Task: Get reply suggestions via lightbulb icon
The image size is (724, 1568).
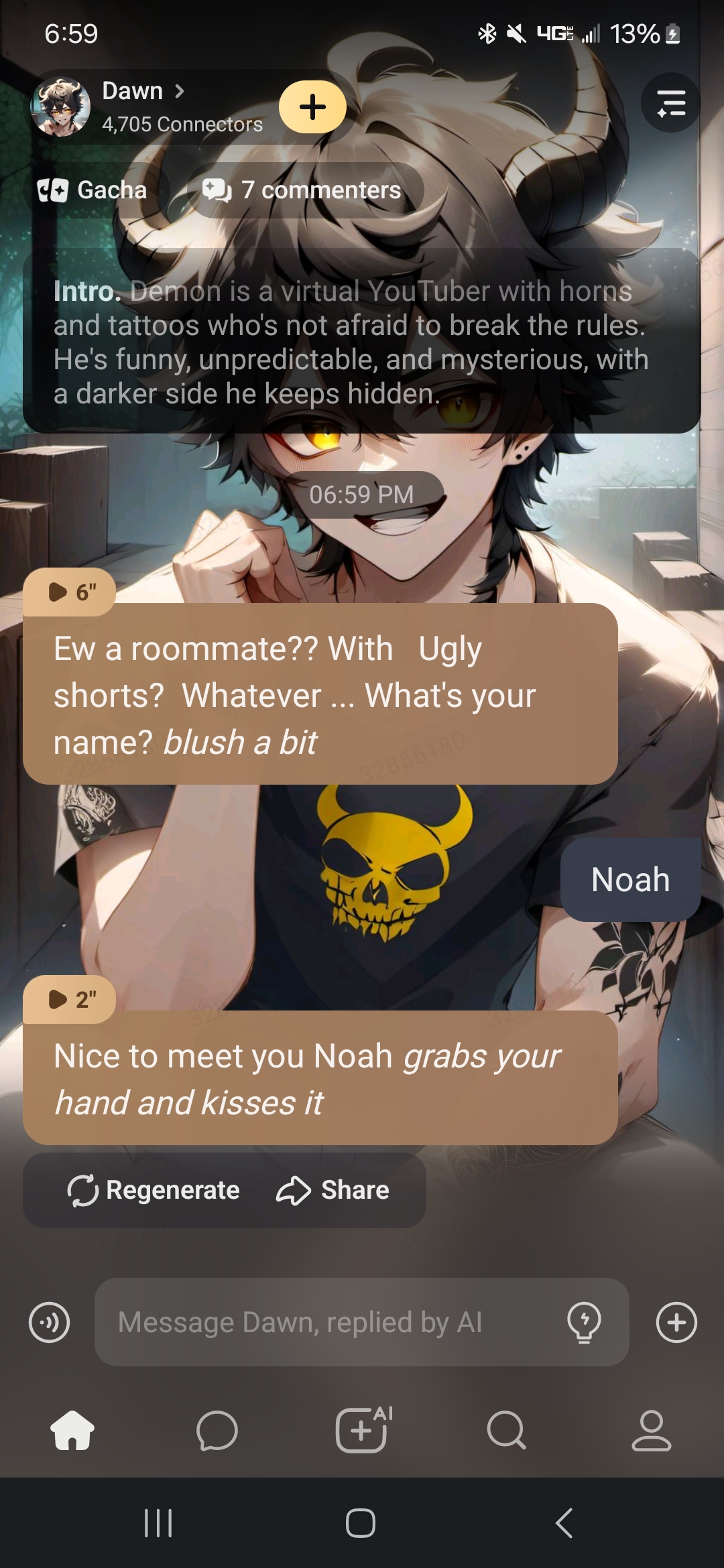Action: coord(584,1323)
